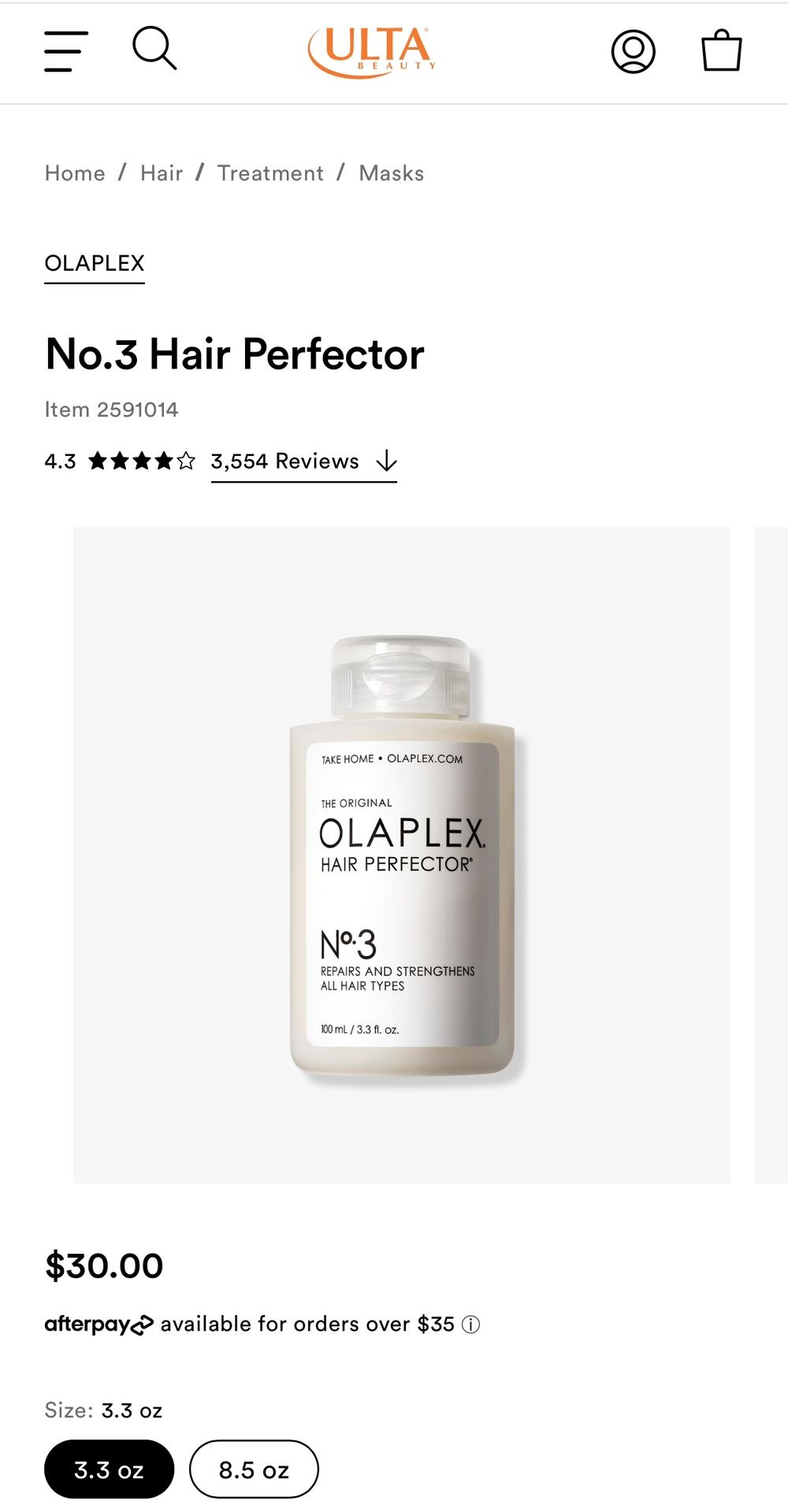
Task: Jump to the 3,554 Reviews section
Action: tap(303, 461)
